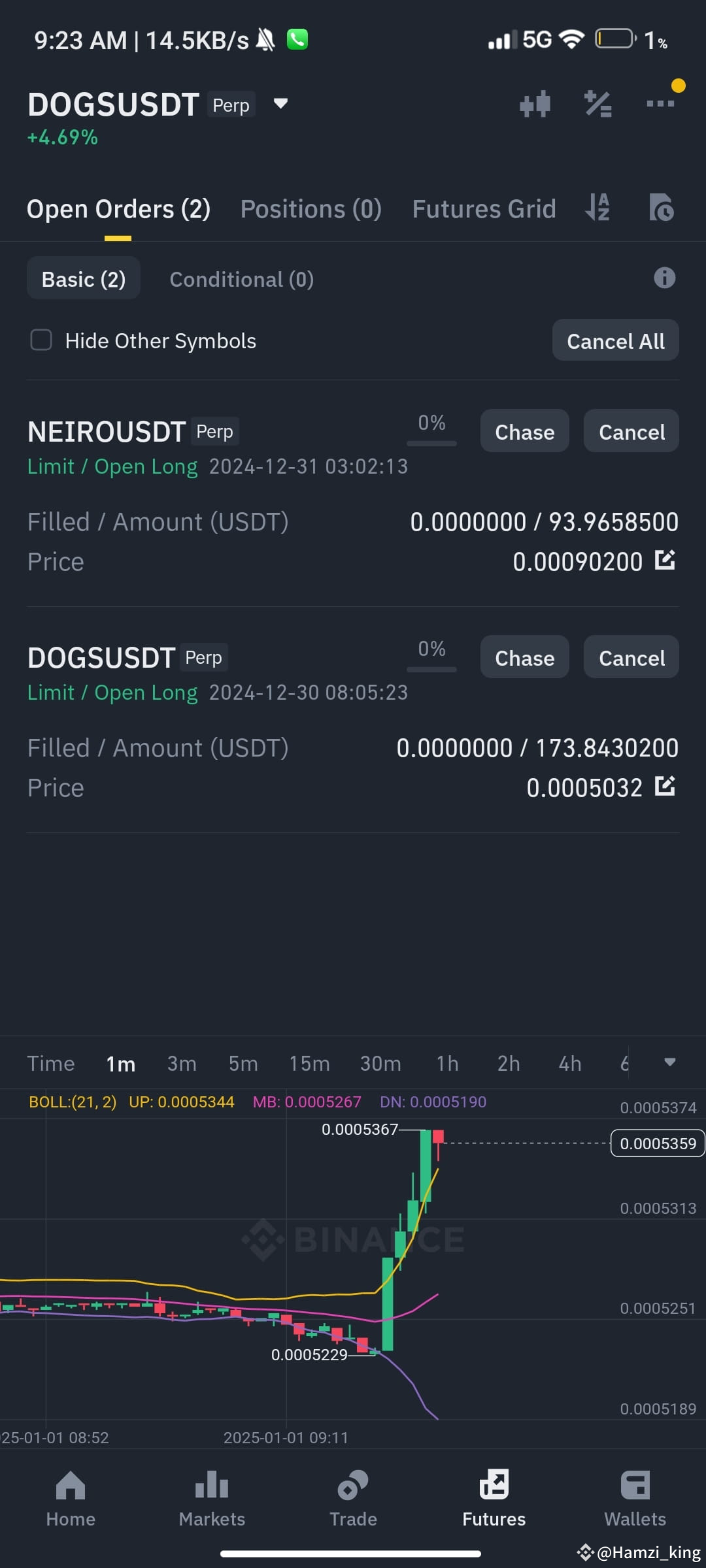Viewport: 706px width, 1568px height.
Task: Switch to the Positions (0) tab
Action: (x=311, y=208)
